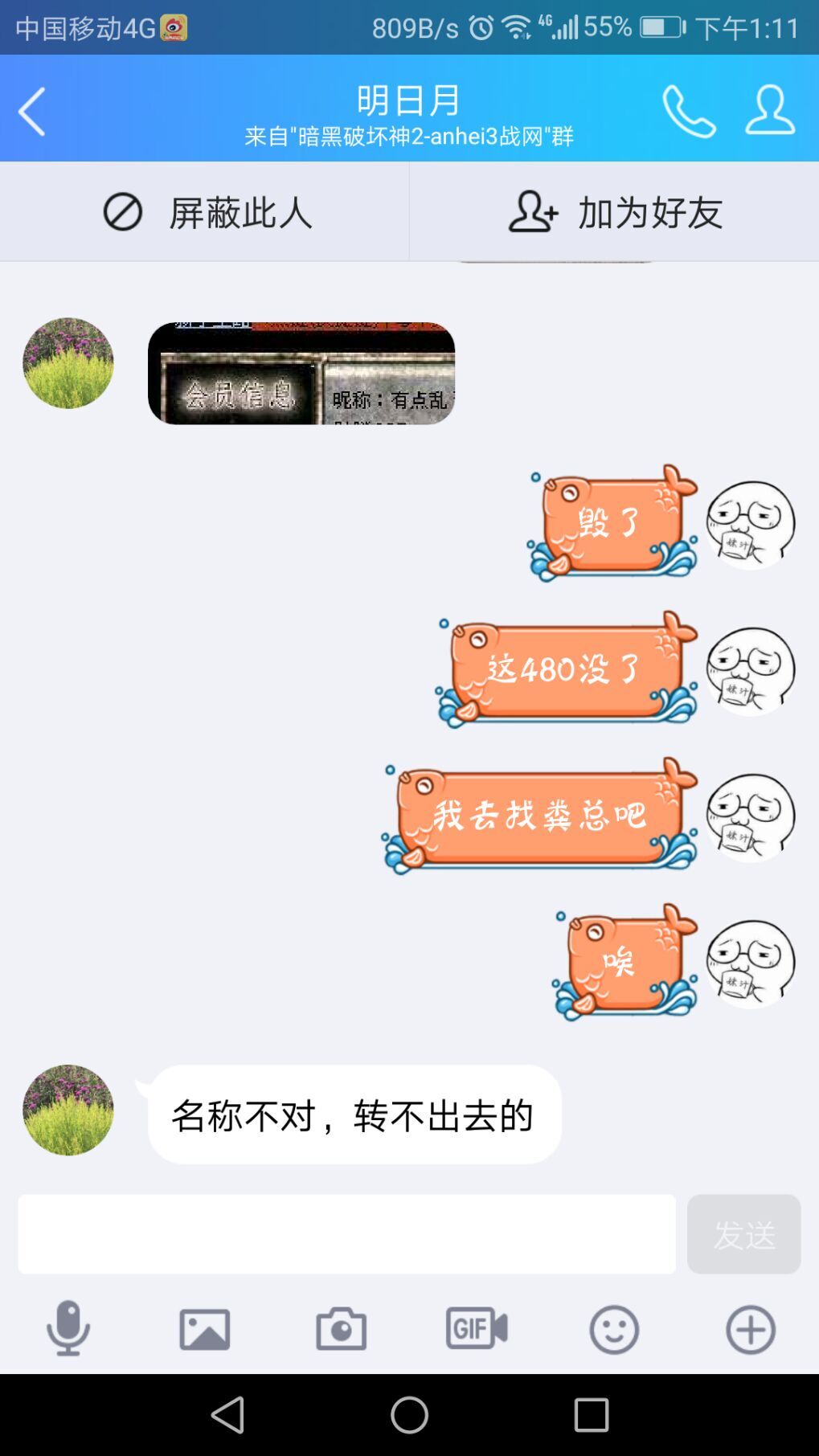
Task: Add as friend via 加为好友
Action: (x=615, y=213)
